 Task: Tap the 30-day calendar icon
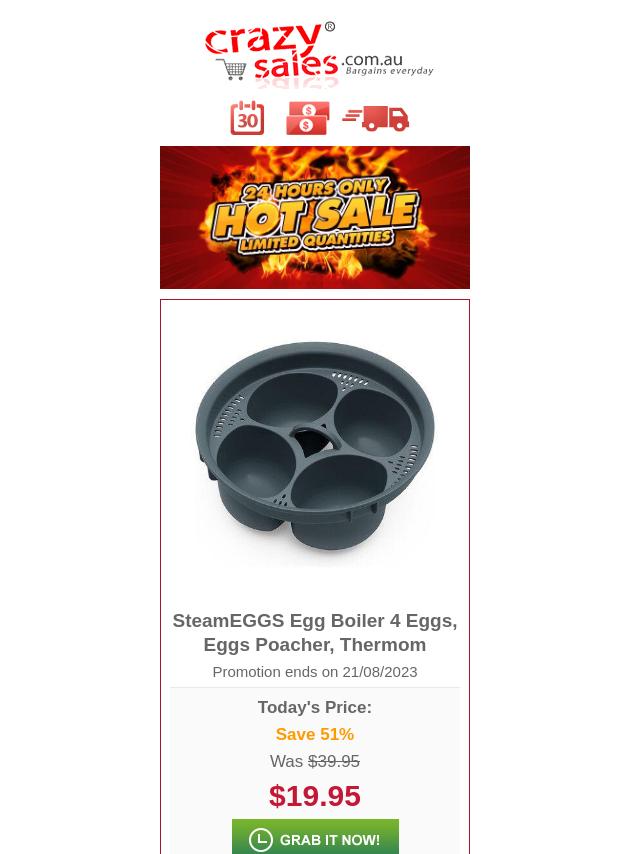pos(247,118)
